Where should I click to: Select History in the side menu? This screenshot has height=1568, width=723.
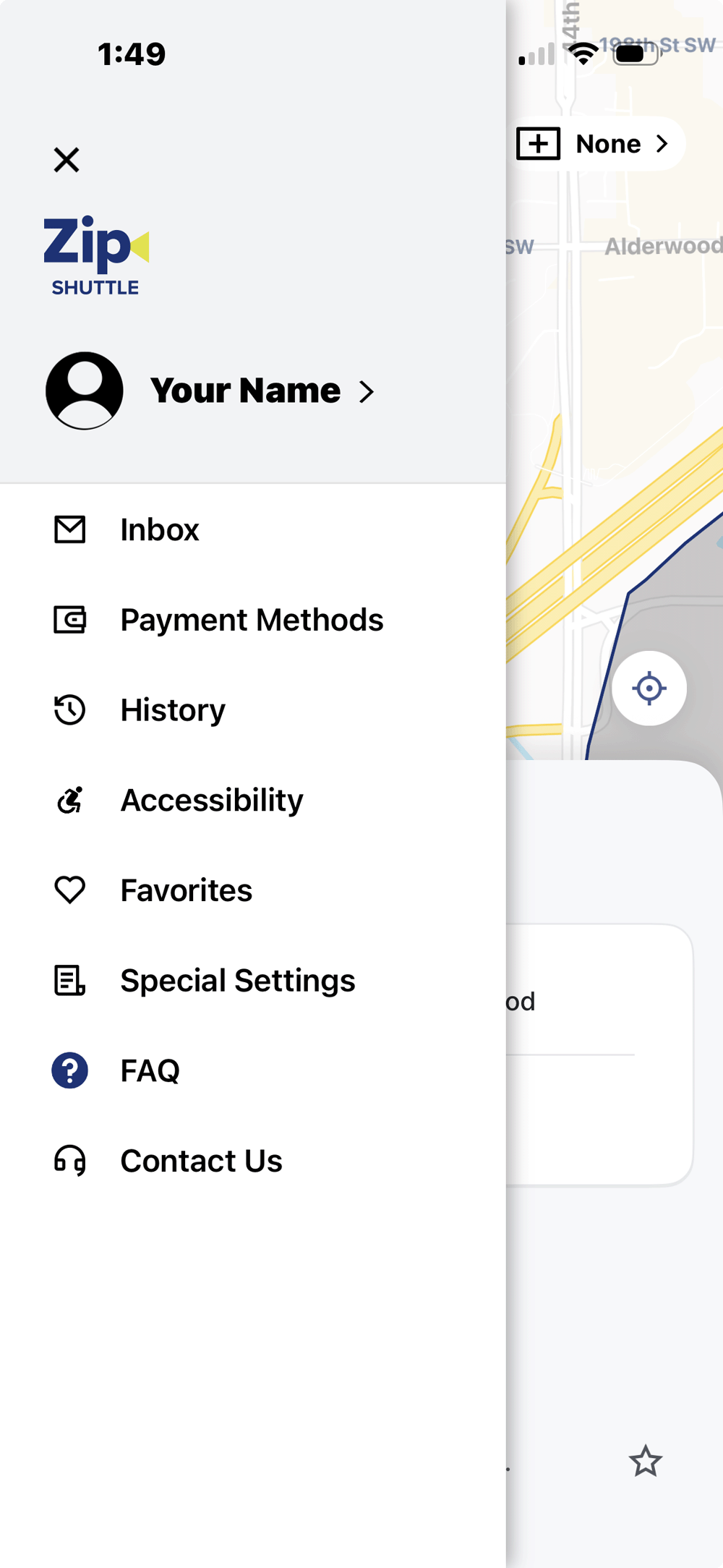(x=173, y=710)
